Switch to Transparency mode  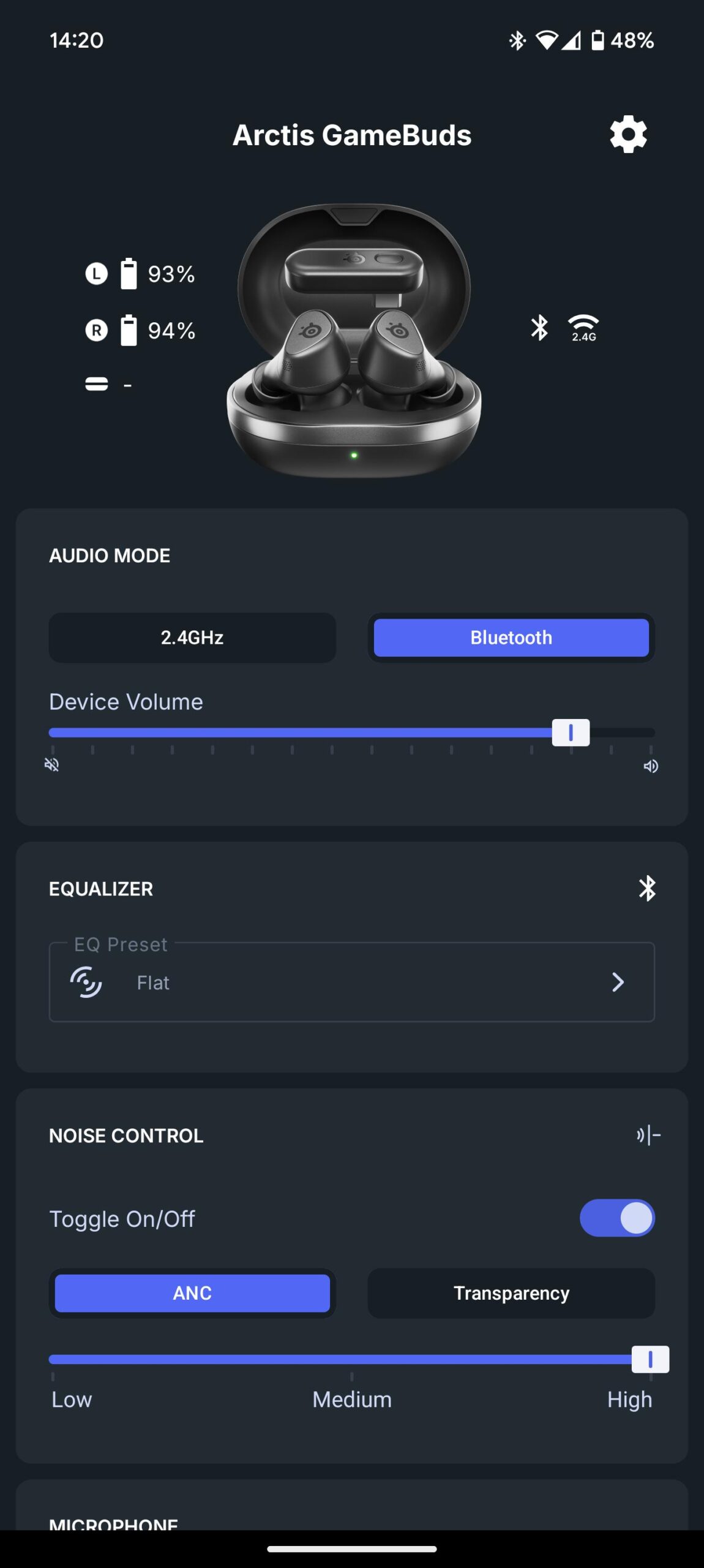pyautogui.click(x=511, y=1293)
